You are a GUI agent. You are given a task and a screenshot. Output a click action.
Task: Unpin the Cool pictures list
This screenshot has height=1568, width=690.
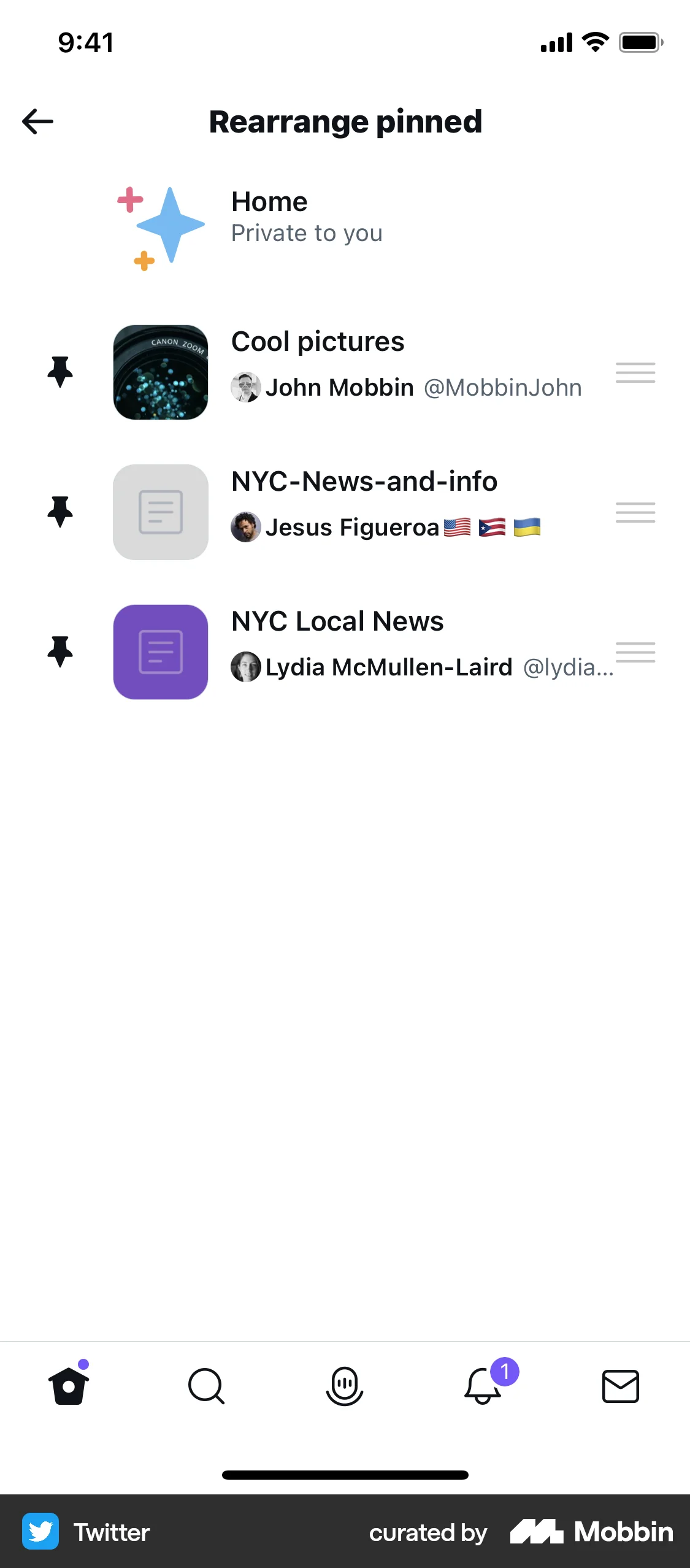tap(59, 373)
